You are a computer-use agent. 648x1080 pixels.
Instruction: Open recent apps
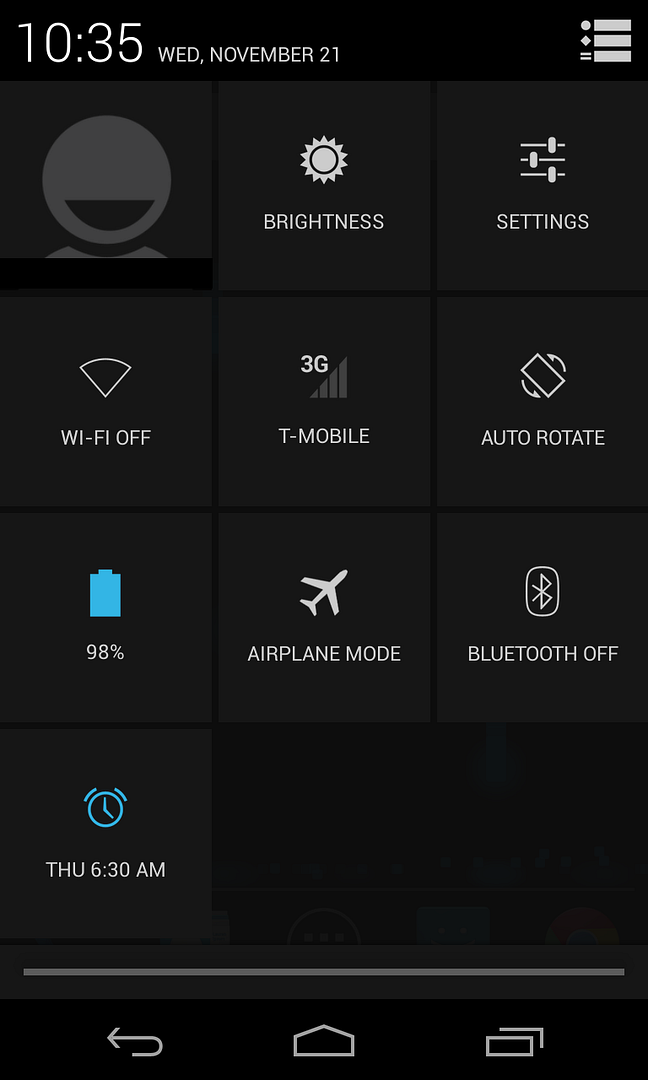pos(514,1042)
